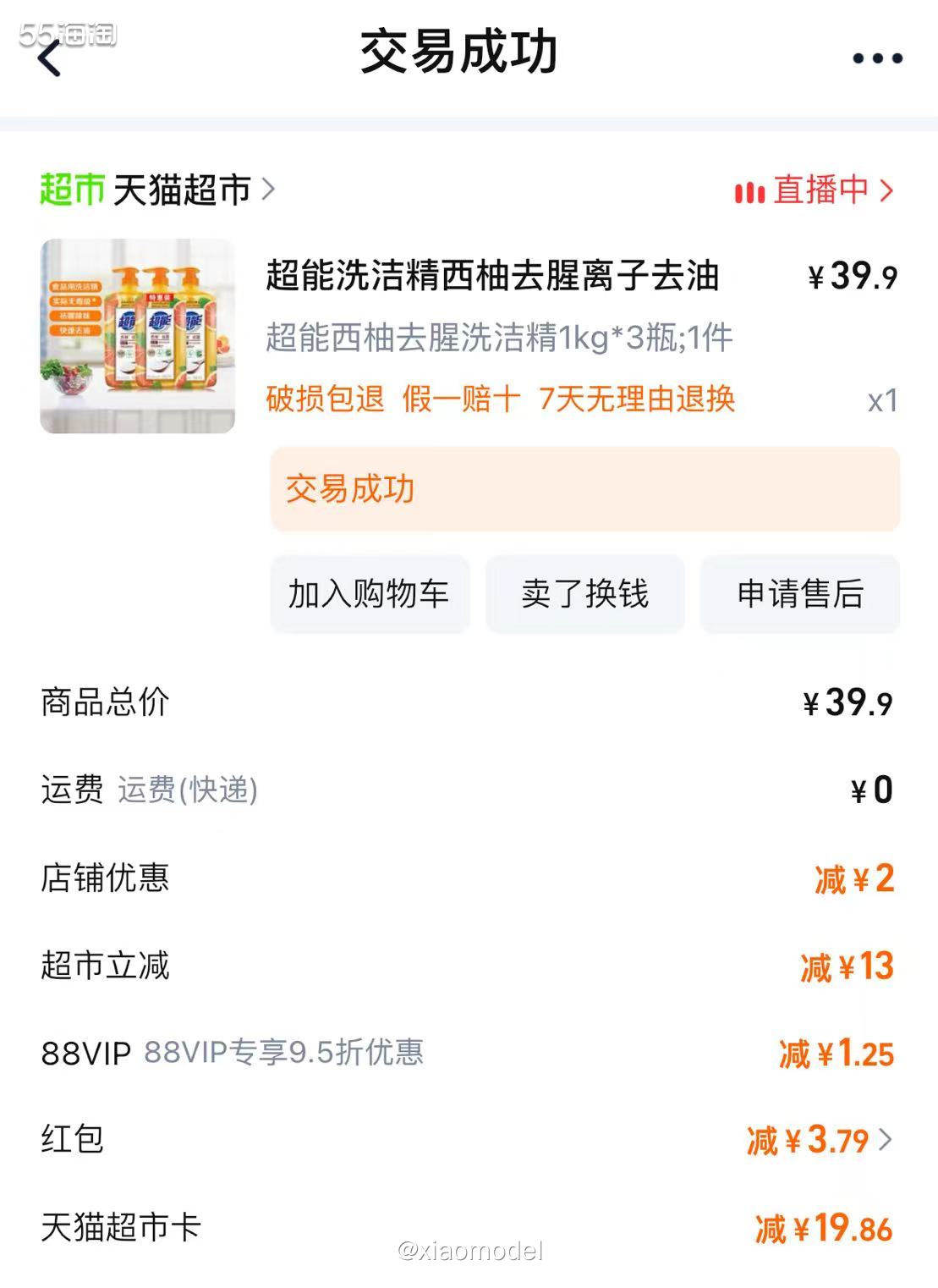
Task: Open the 超能洗洁精西柚去腥离子去油 product title
Action: 492,276
